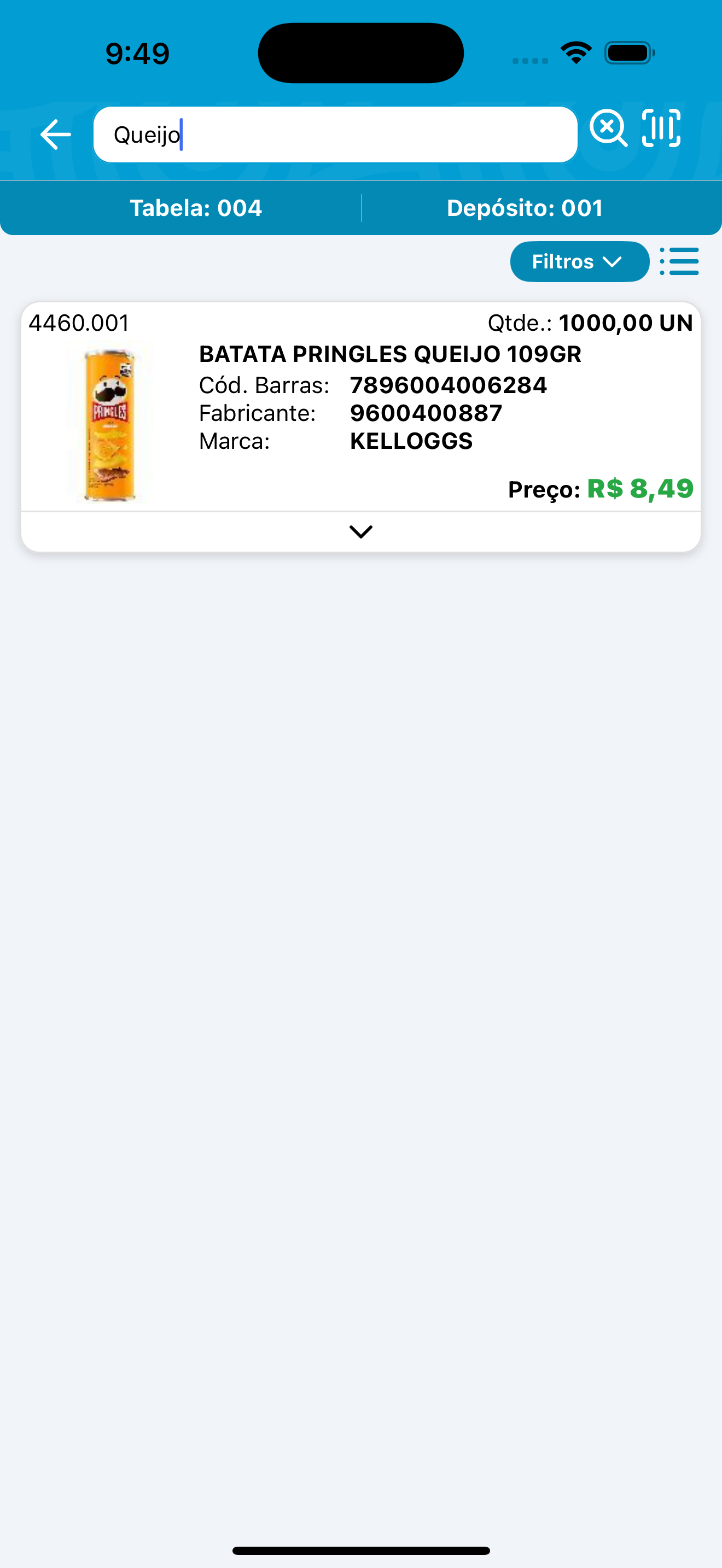The width and height of the screenshot is (722, 1568).
Task: Select Depósito: 001
Action: [525, 208]
